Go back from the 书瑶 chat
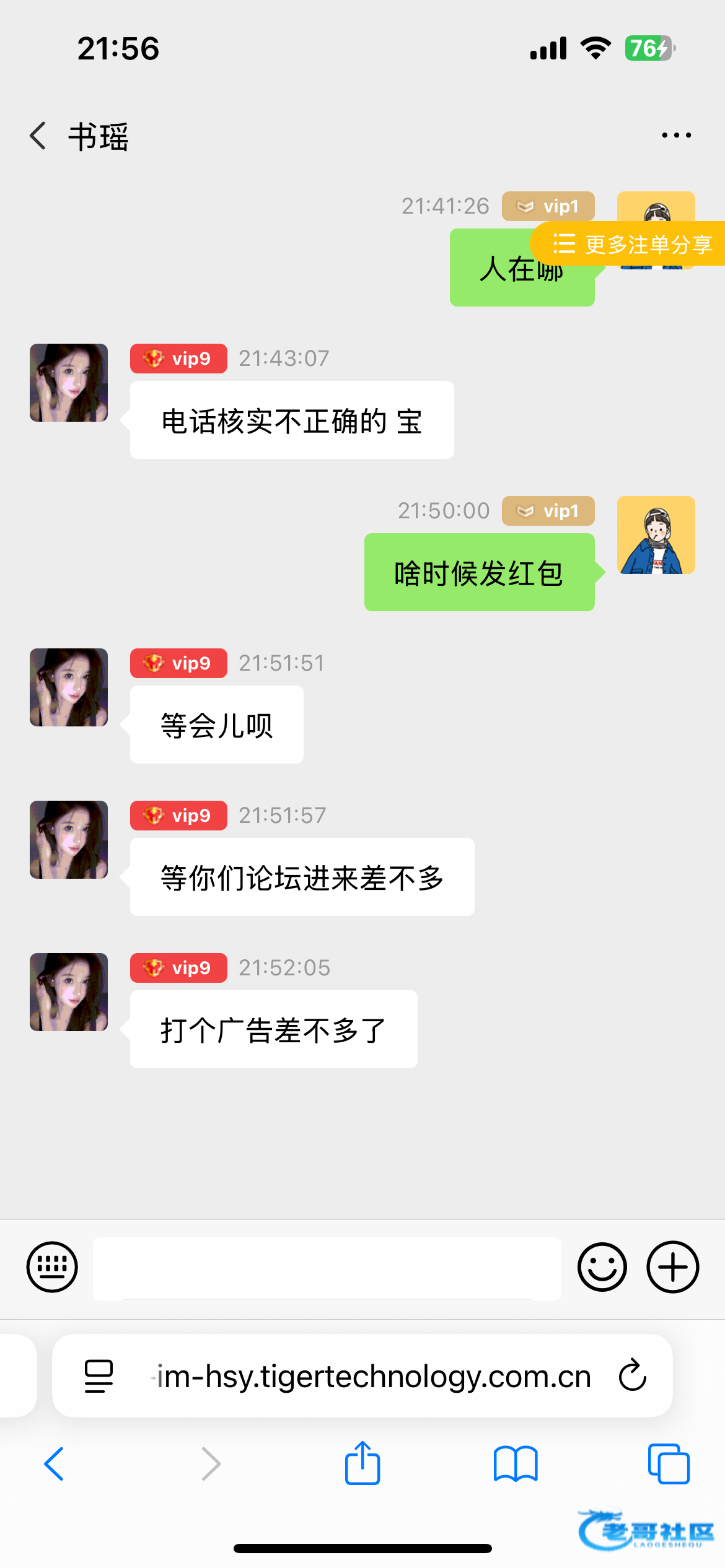This screenshot has height=1568, width=725. 38,136
